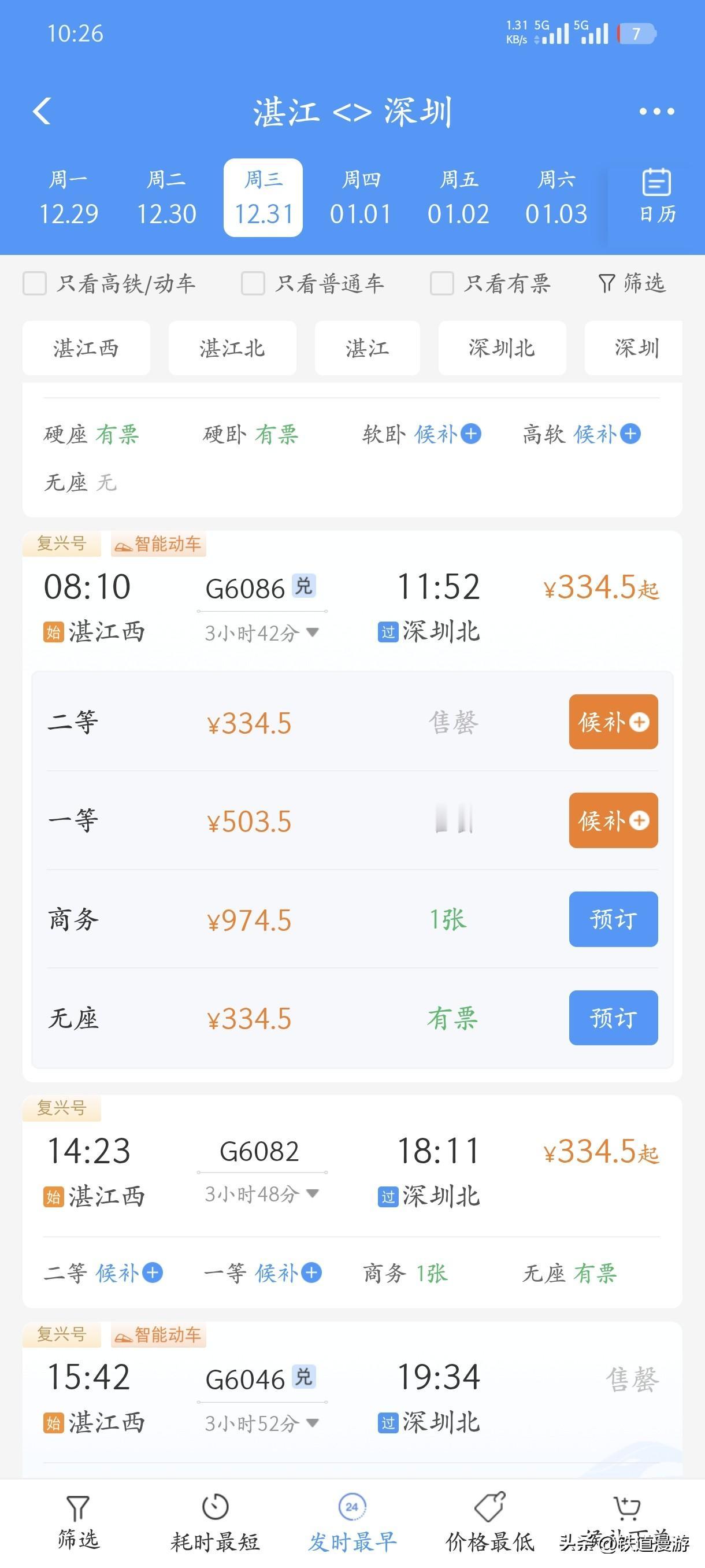
Task: Open the 筛选 filter beside 只看有票
Action: tap(632, 284)
